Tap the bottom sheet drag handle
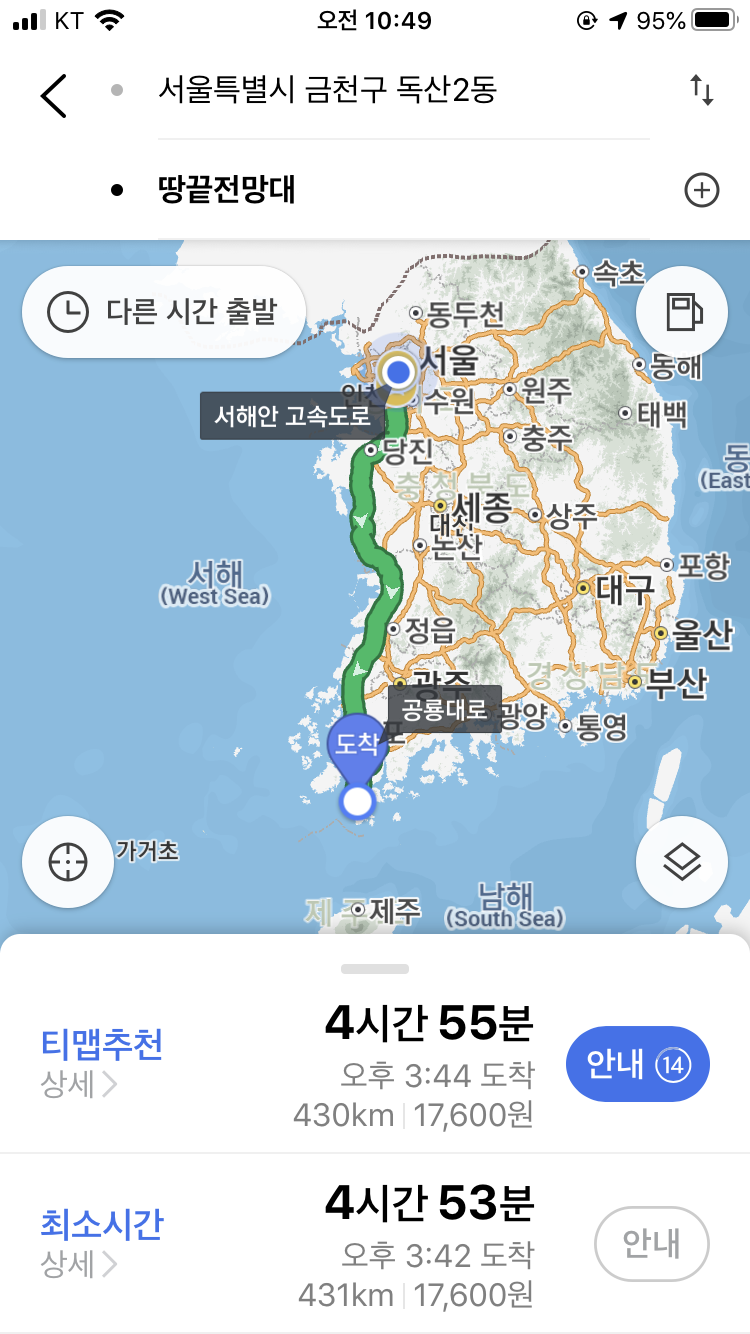This screenshot has width=750, height=1334. point(375,968)
